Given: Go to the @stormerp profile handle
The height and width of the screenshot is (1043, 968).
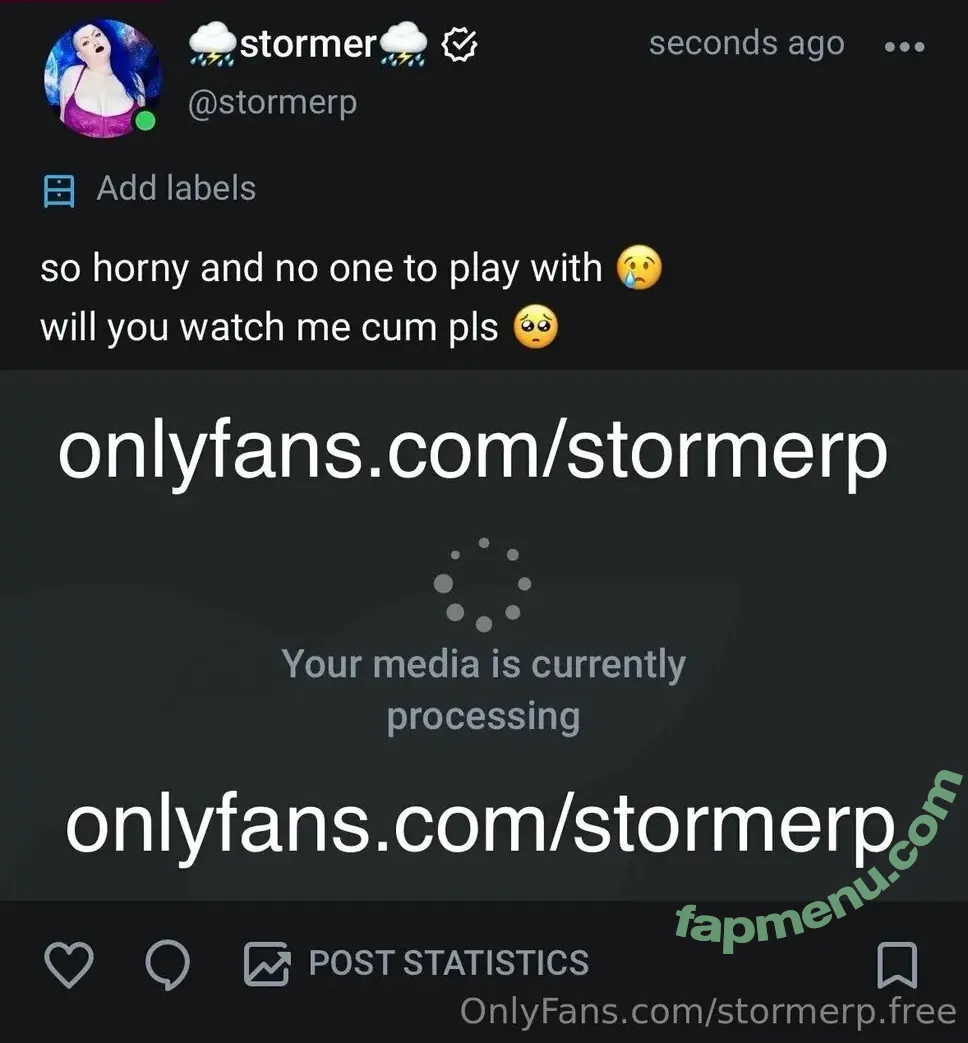Looking at the screenshot, I should (272, 103).
